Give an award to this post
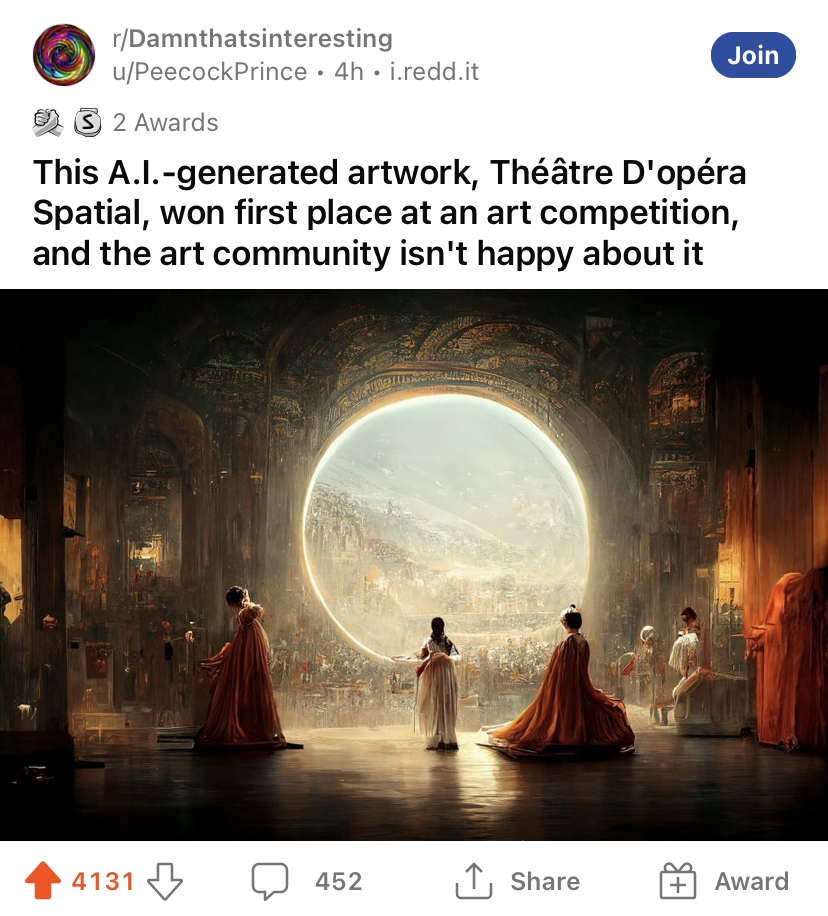This screenshot has height=916, width=828. click(x=724, y=881)
